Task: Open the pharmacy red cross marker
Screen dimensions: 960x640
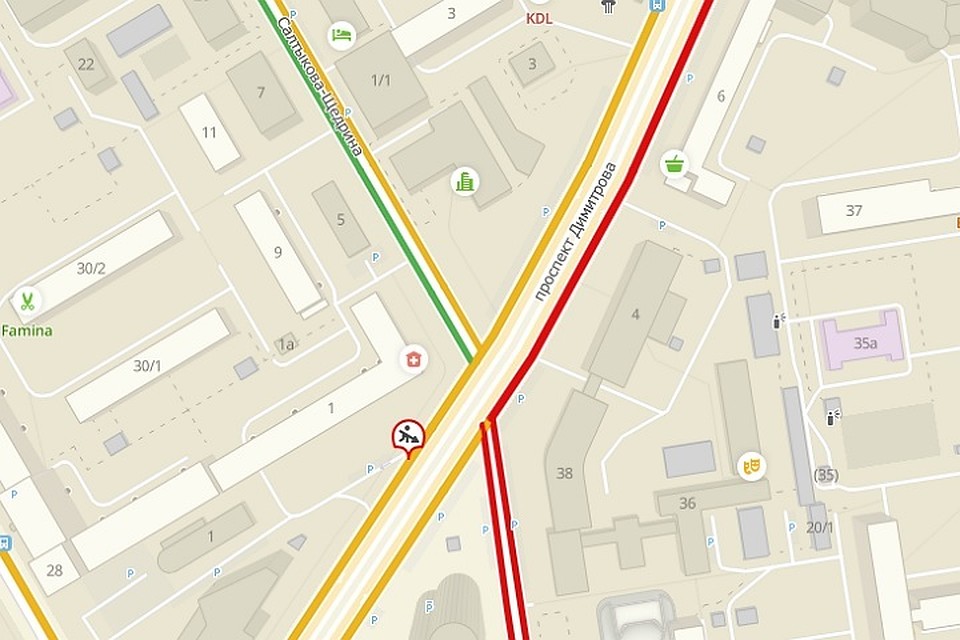Action: 413,359
